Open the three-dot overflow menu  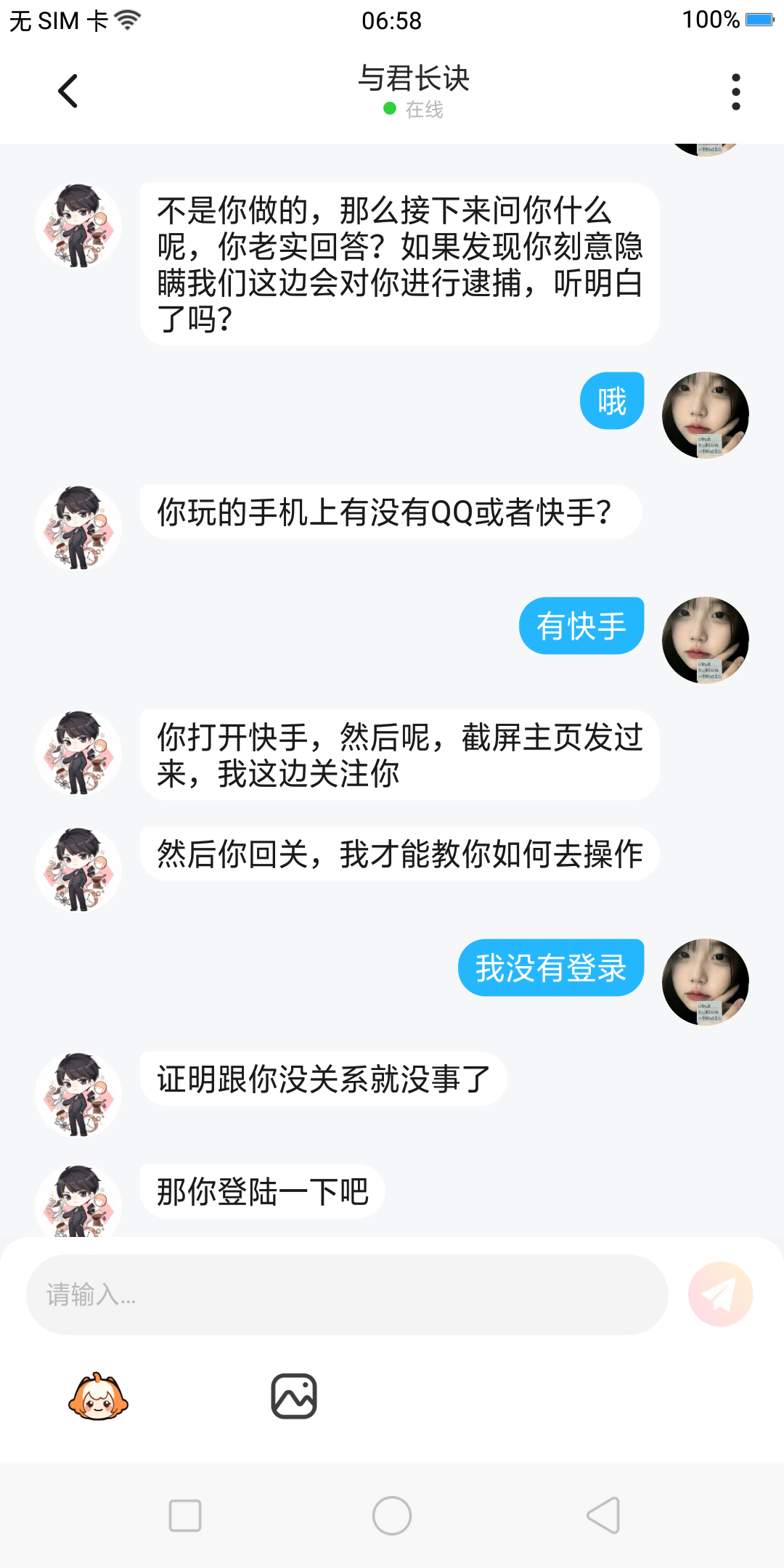click(735, 91)
